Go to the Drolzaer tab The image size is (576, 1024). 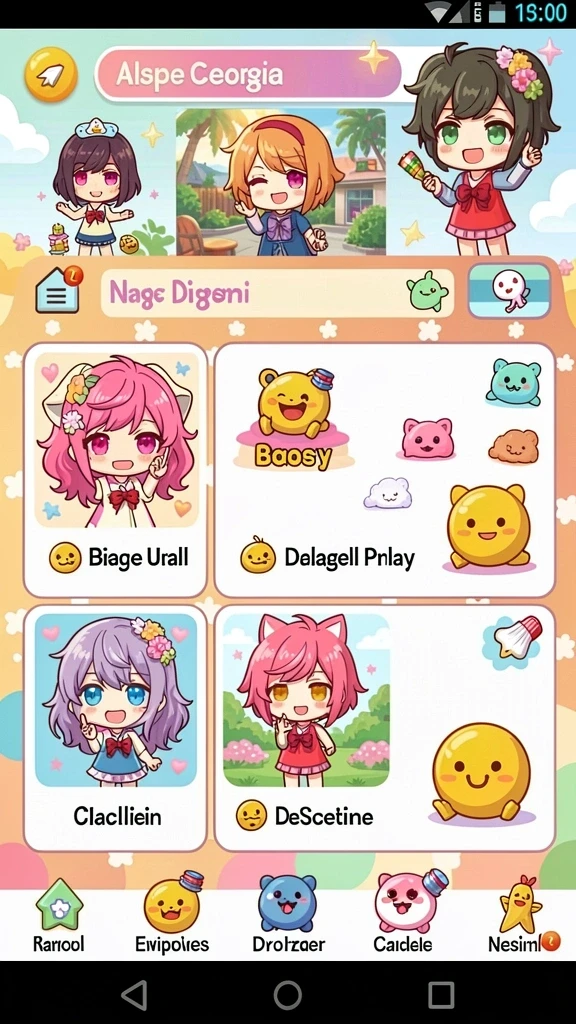click(x=288, y=915)
